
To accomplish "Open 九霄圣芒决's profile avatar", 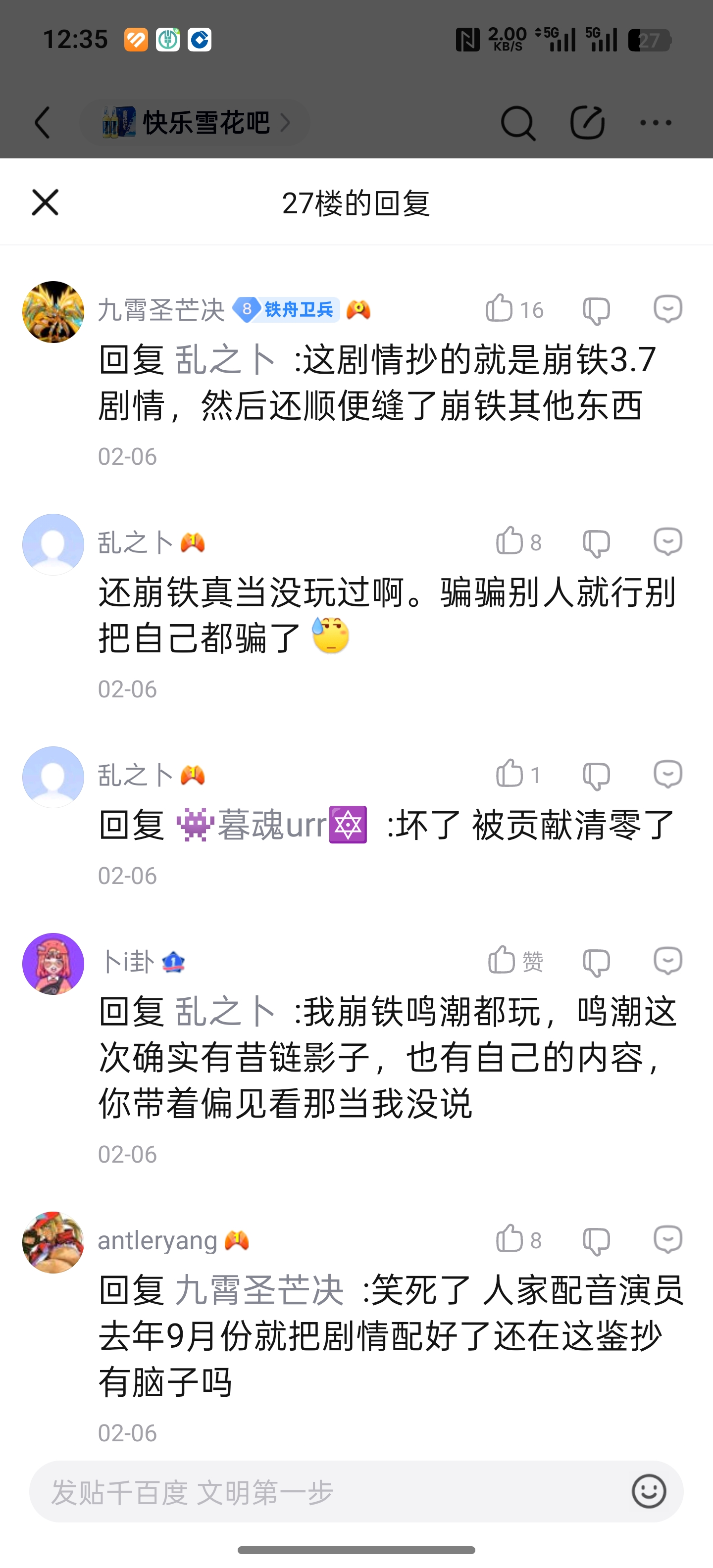I will (x=53, y=312).
